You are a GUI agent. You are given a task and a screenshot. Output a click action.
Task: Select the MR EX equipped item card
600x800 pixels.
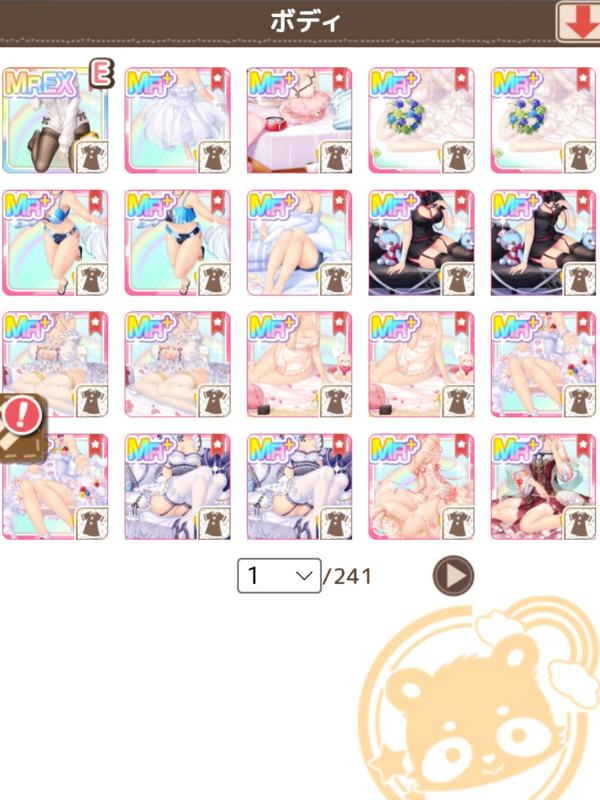[x=56, y=120]
